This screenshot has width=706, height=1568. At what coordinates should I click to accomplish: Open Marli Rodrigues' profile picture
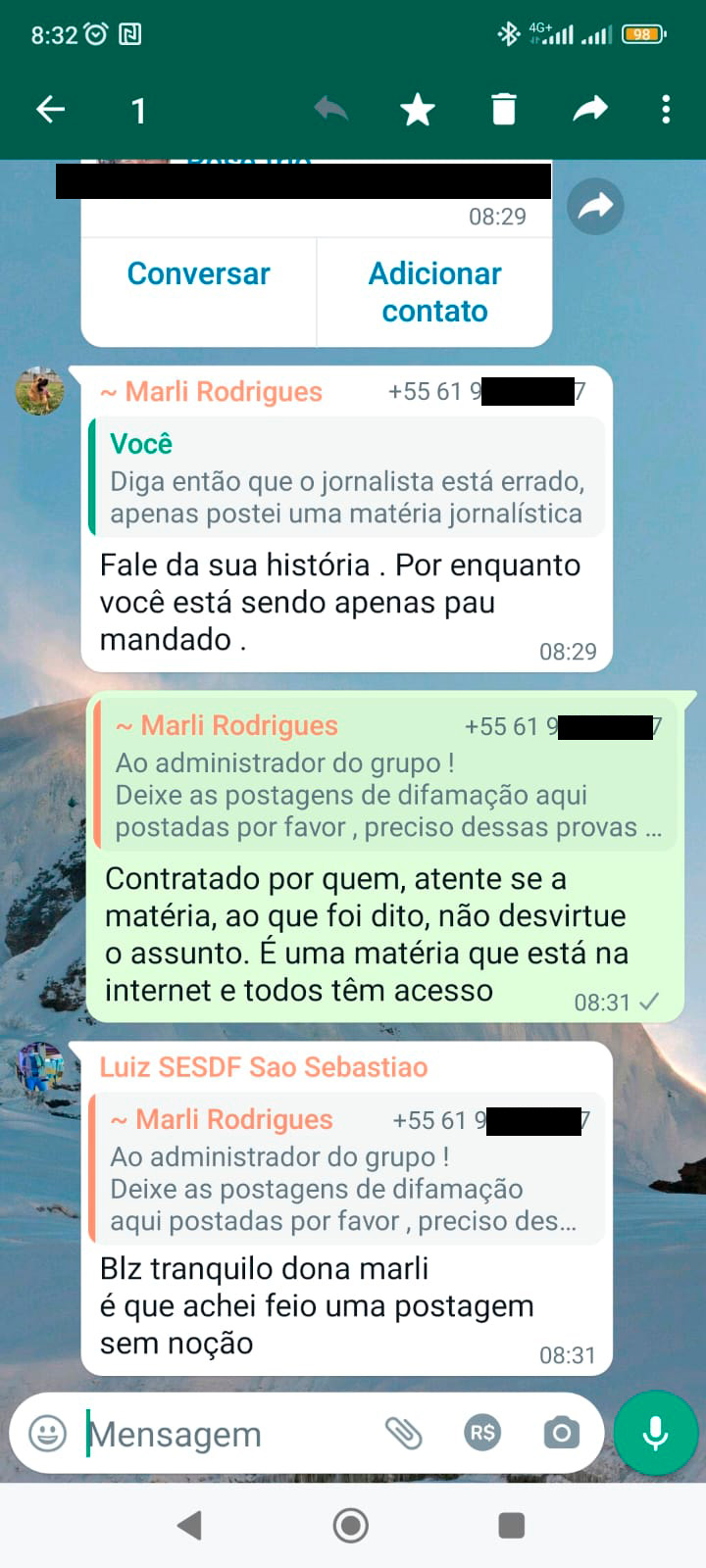pos(40,391)
